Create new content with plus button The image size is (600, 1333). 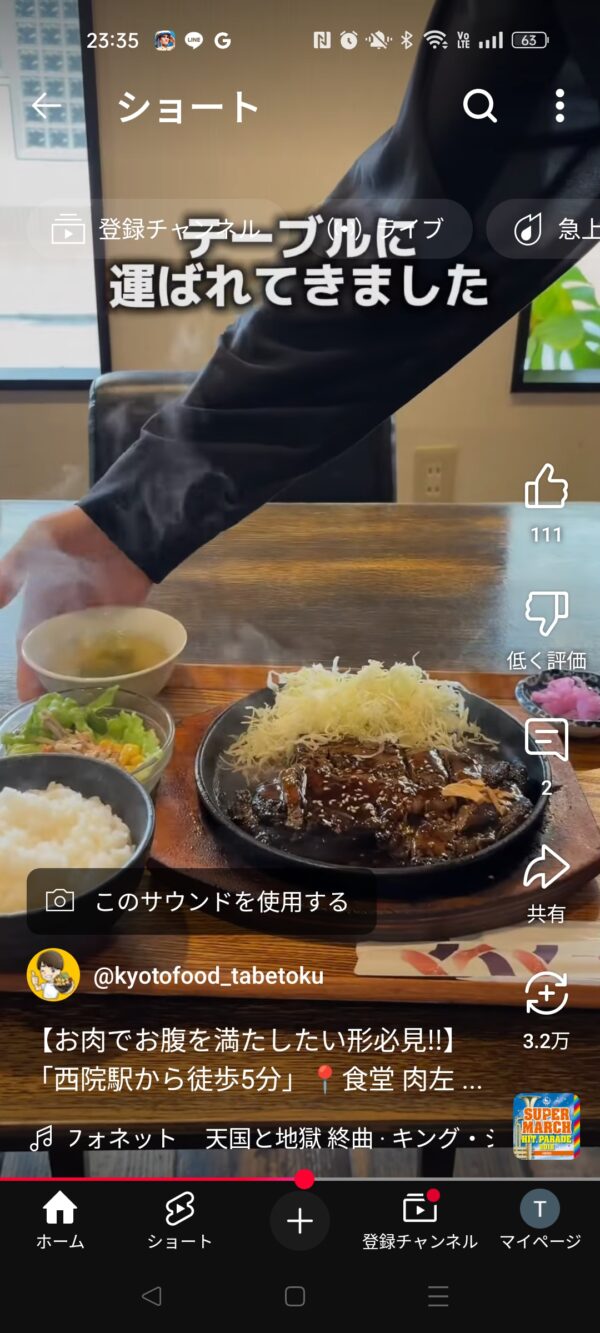coord(300,1221)
